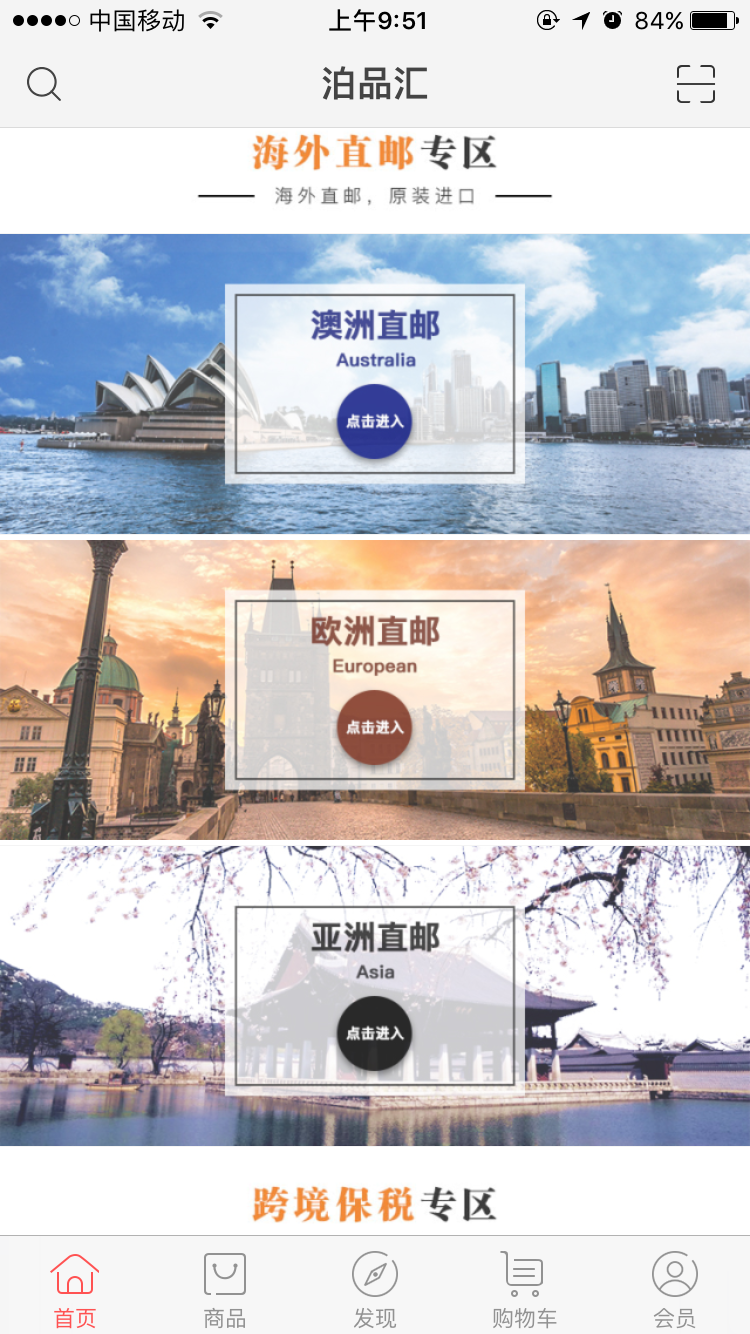Open the 购物车 tab
The width and height of the screenshot is (750, 1334).
[524, 1289]
